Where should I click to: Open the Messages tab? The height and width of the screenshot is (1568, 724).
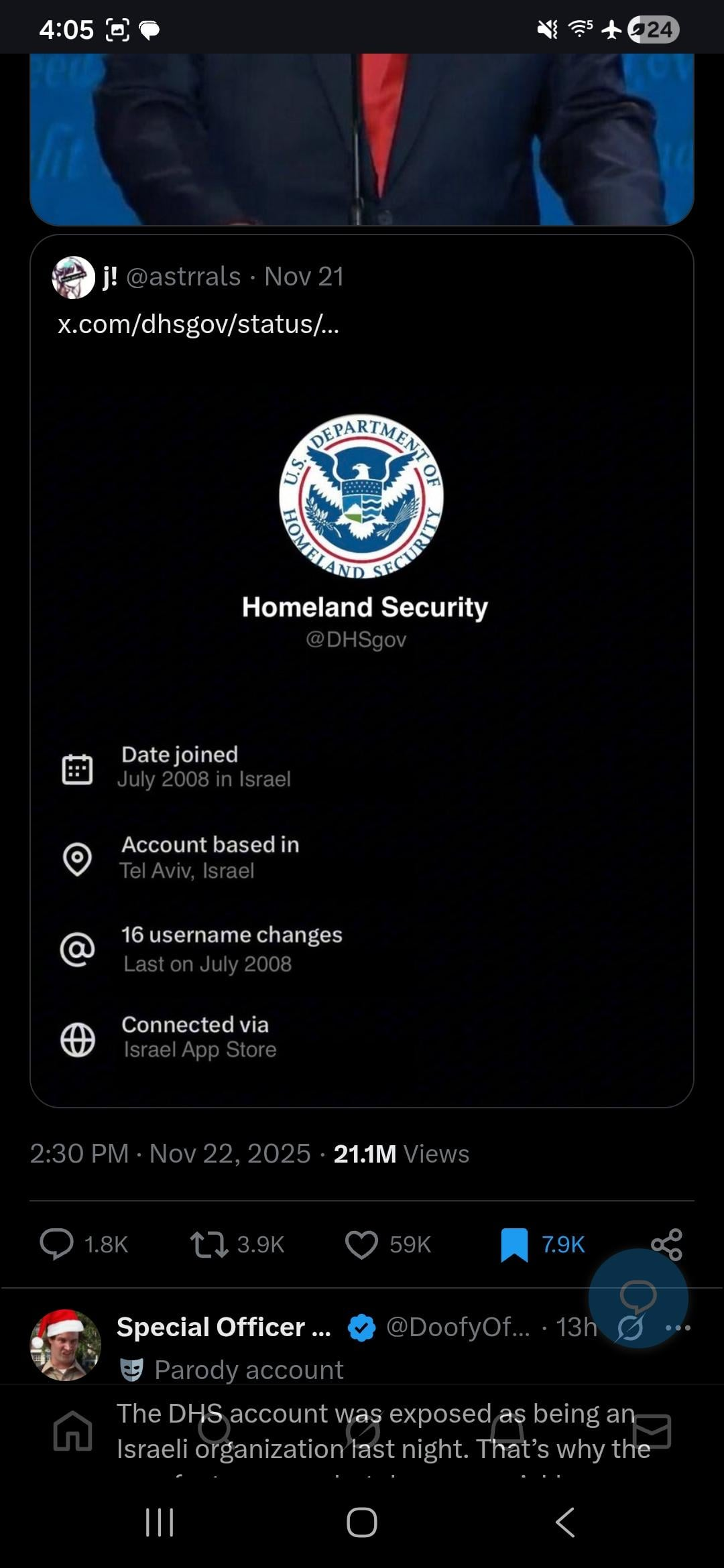tap(652, 1431)
